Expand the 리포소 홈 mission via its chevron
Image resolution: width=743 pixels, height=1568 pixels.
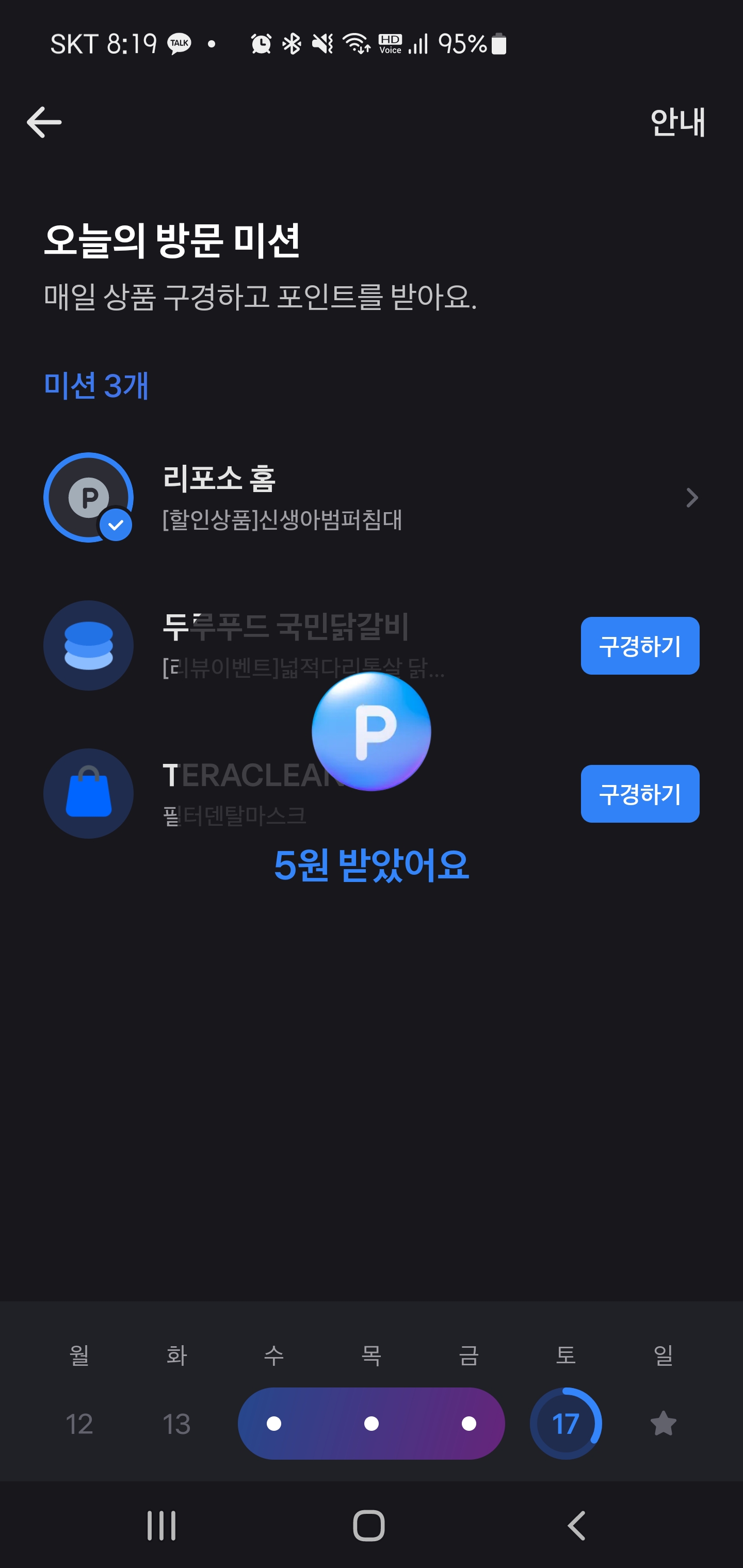(x=691, y=498)
